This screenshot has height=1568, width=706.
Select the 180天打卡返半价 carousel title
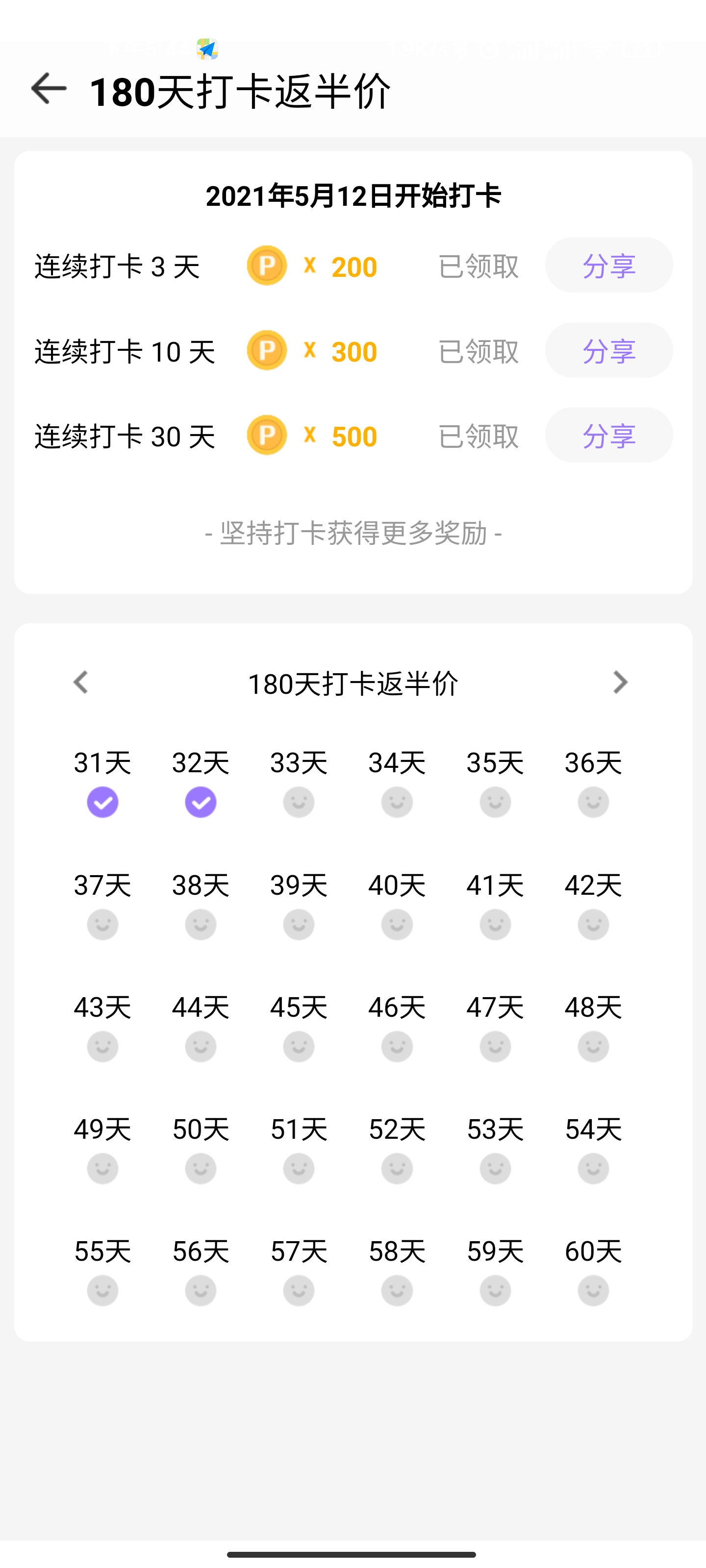click(x=353, y=683)
